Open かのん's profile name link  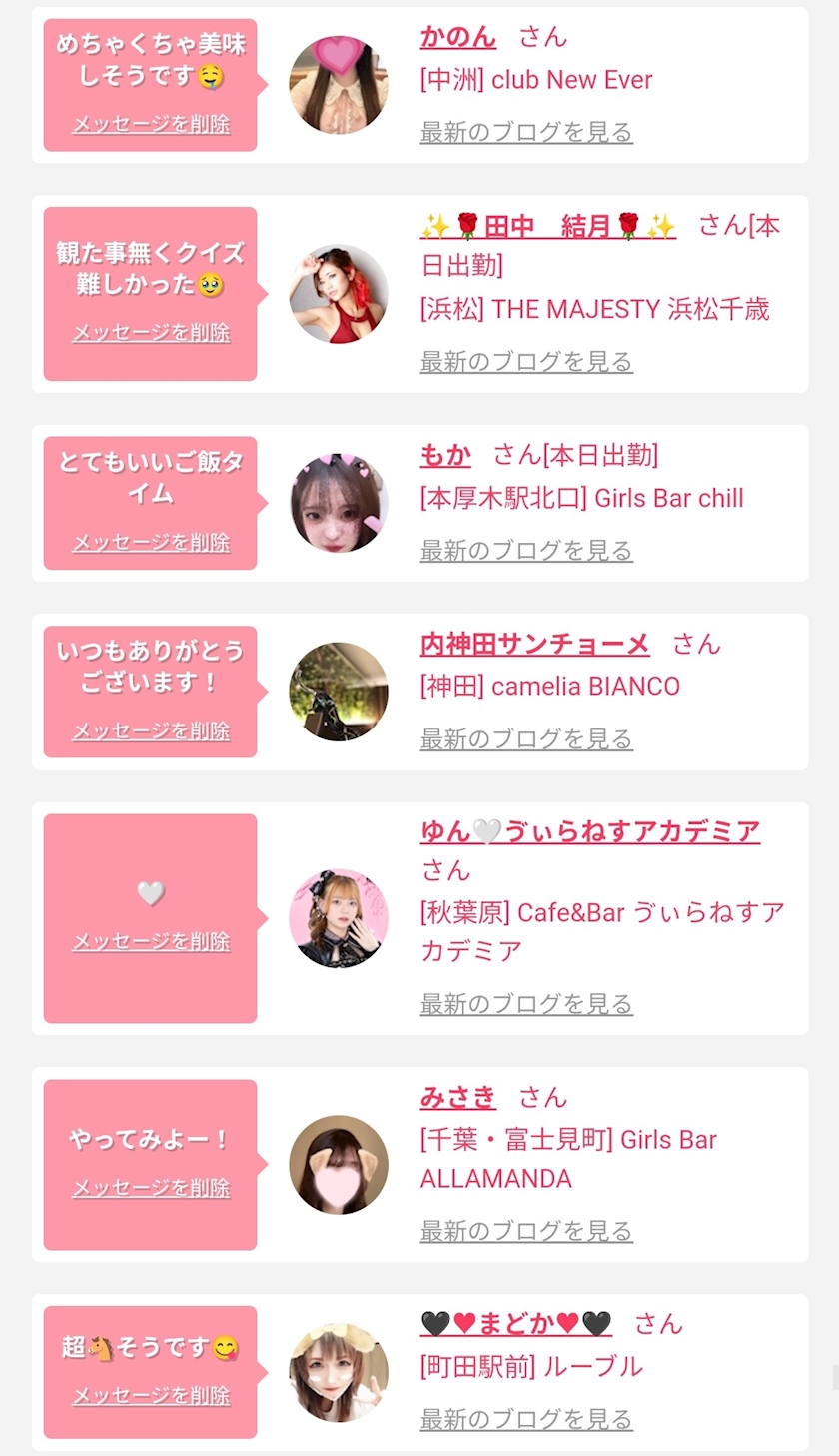point(458,37)
